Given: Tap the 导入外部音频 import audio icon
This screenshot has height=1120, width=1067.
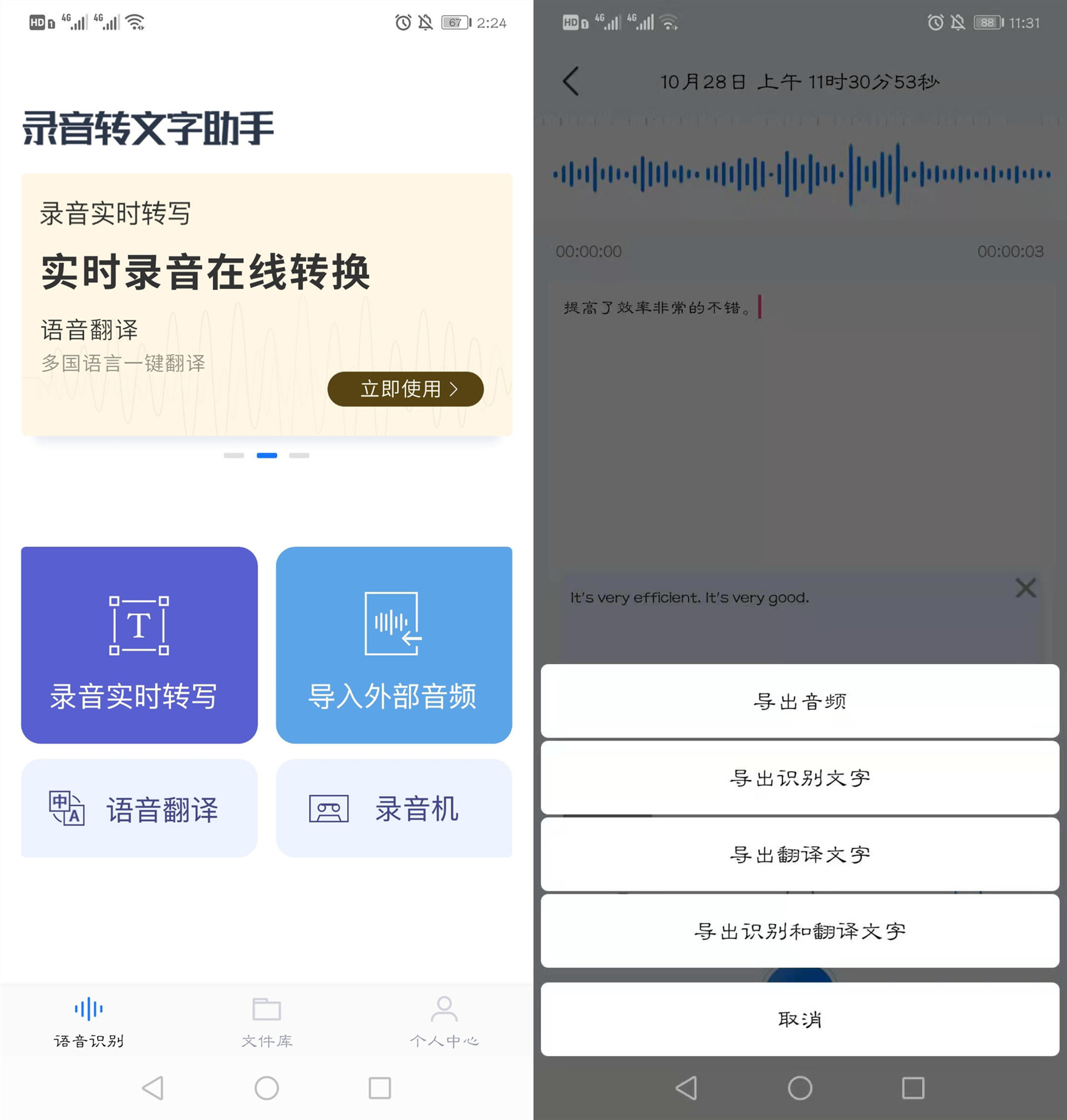Looking at the screenshot, I should 394,629.
